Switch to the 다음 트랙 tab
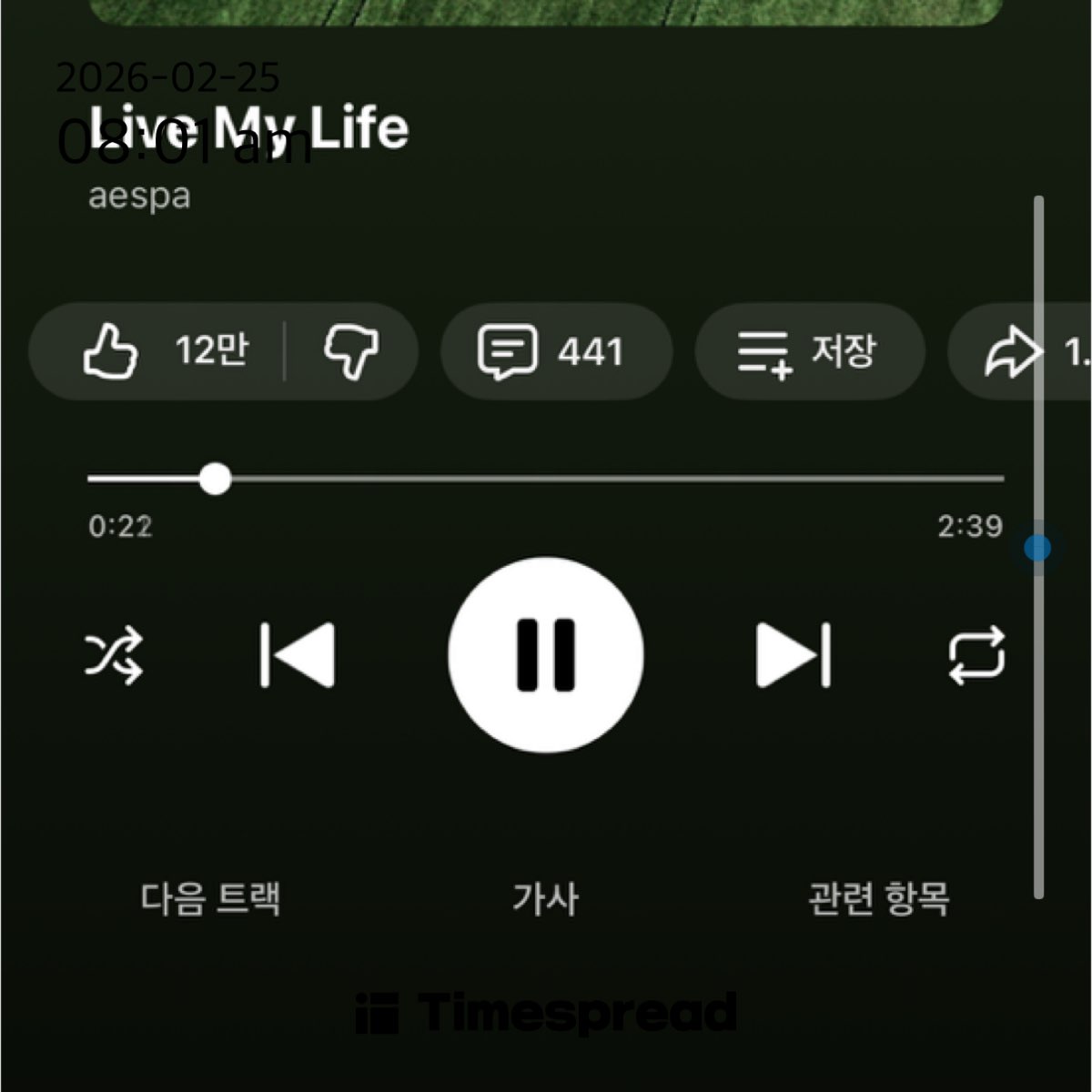The height and width of the screenshot is (1092, 1092). (210, 899)
